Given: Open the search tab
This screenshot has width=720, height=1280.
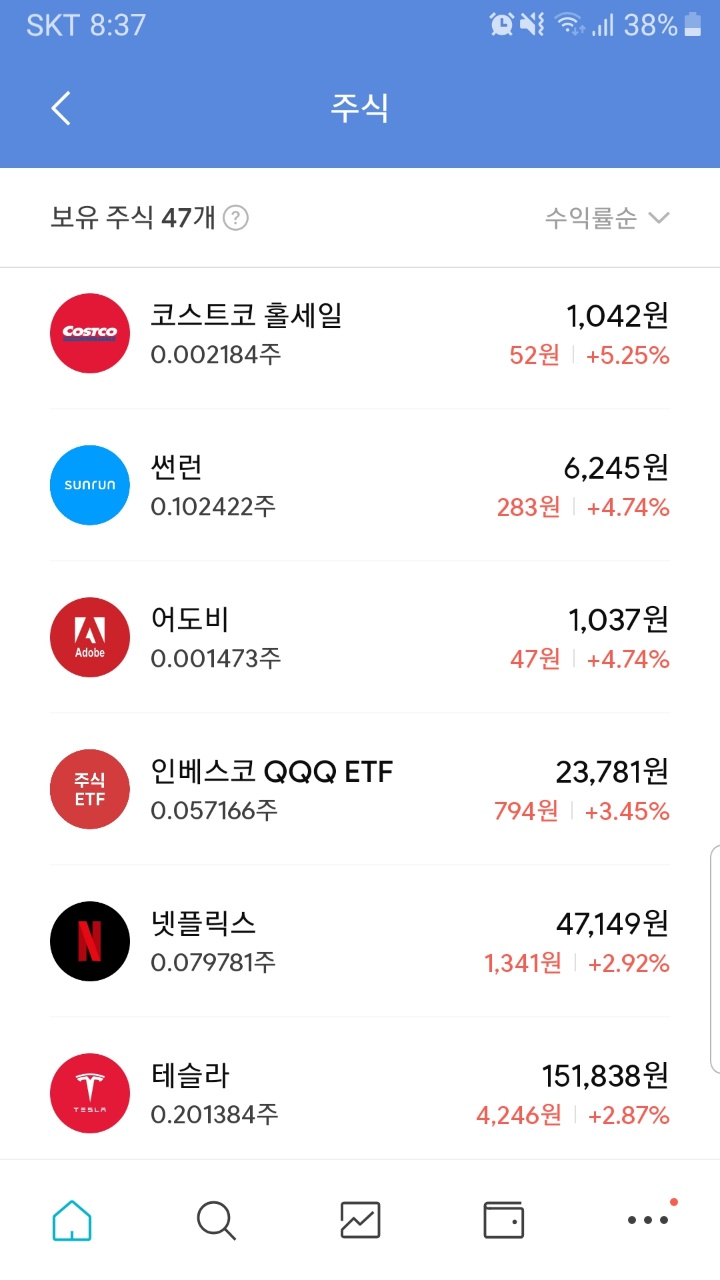Looking at the screenshot, I should 216,1220.
